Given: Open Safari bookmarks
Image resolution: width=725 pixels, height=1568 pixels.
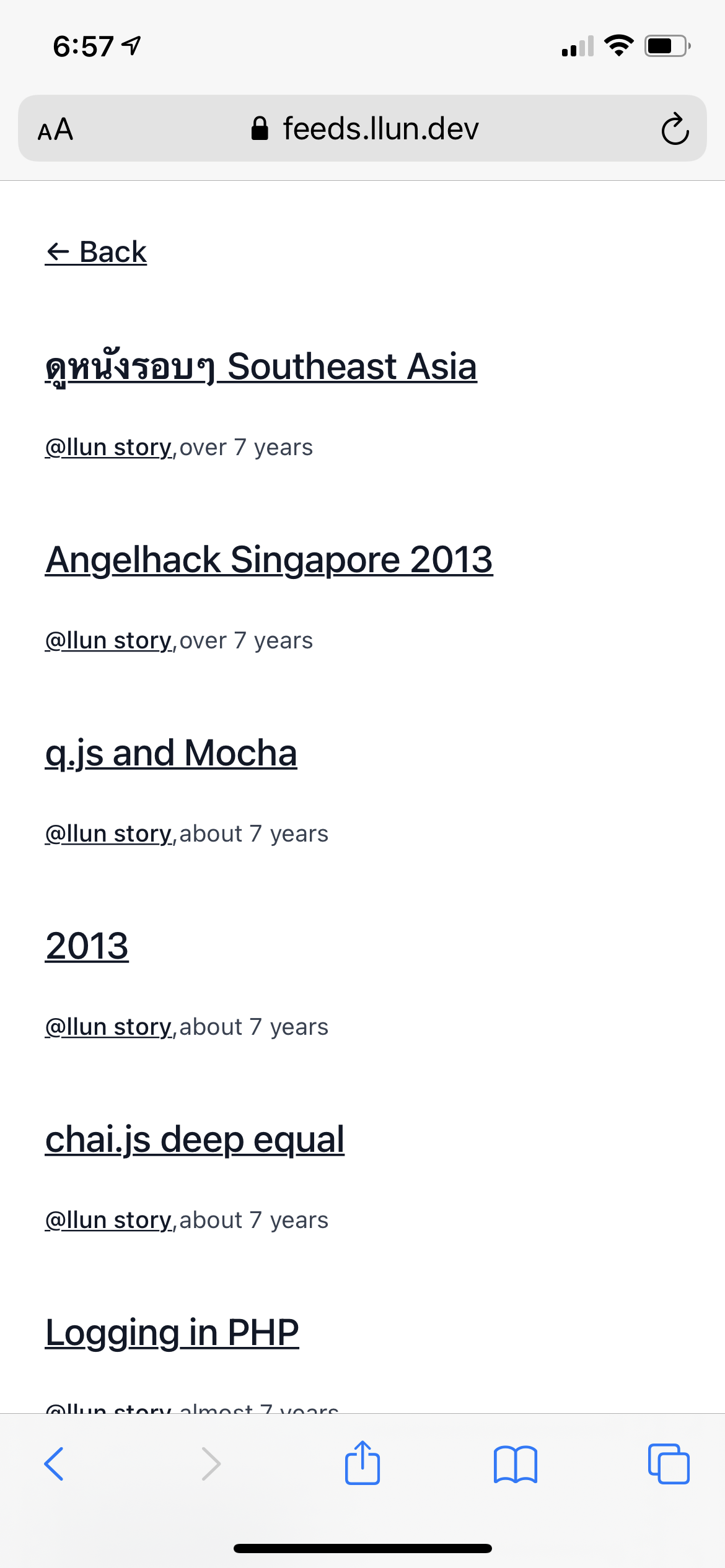Looking at the screenshot, I should tap(516, 1464).
